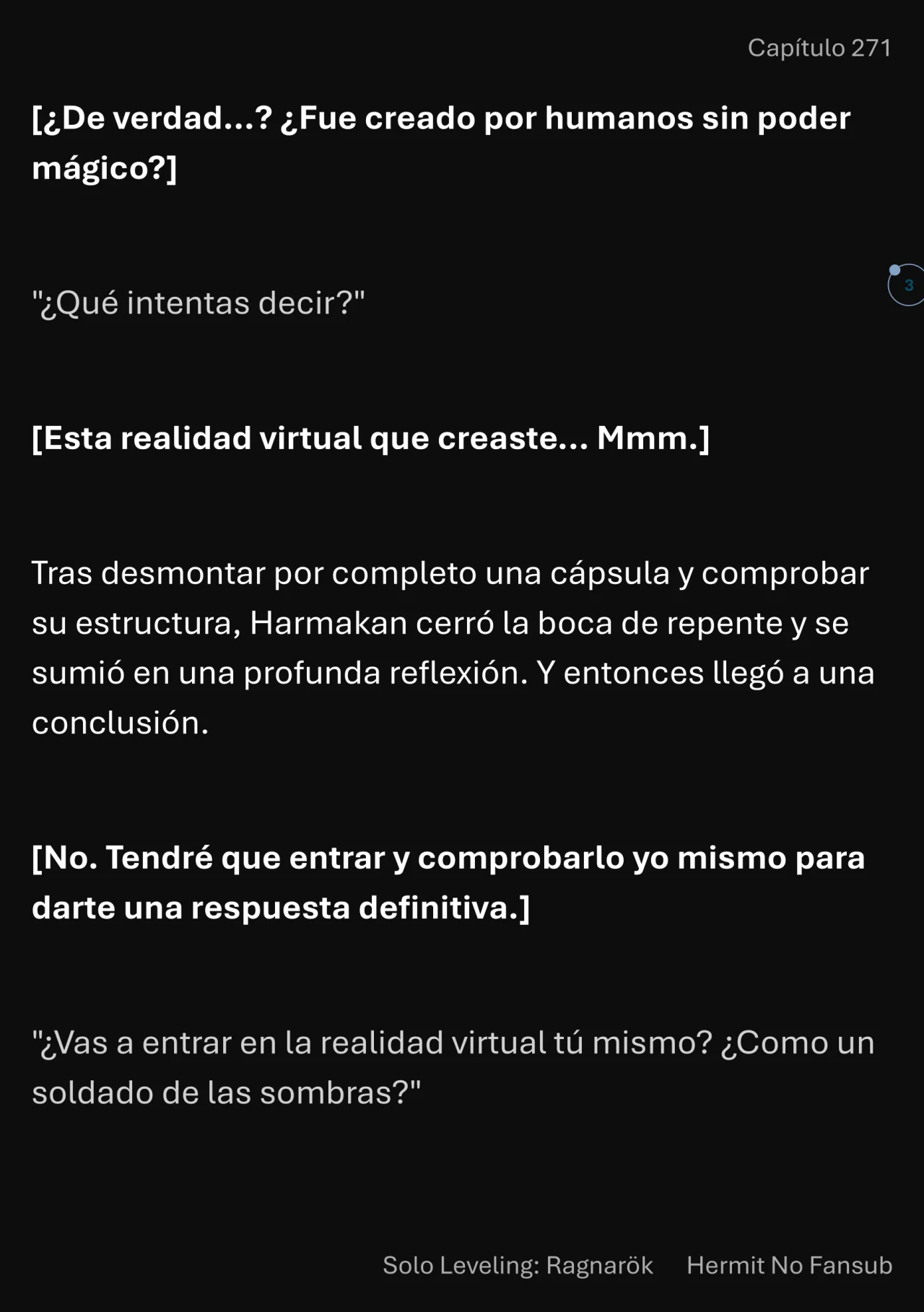This screenshot has height=1312, width=924.
Task: Open the paragraph comments bubble showing 3
Action: (x=907, y=285)
